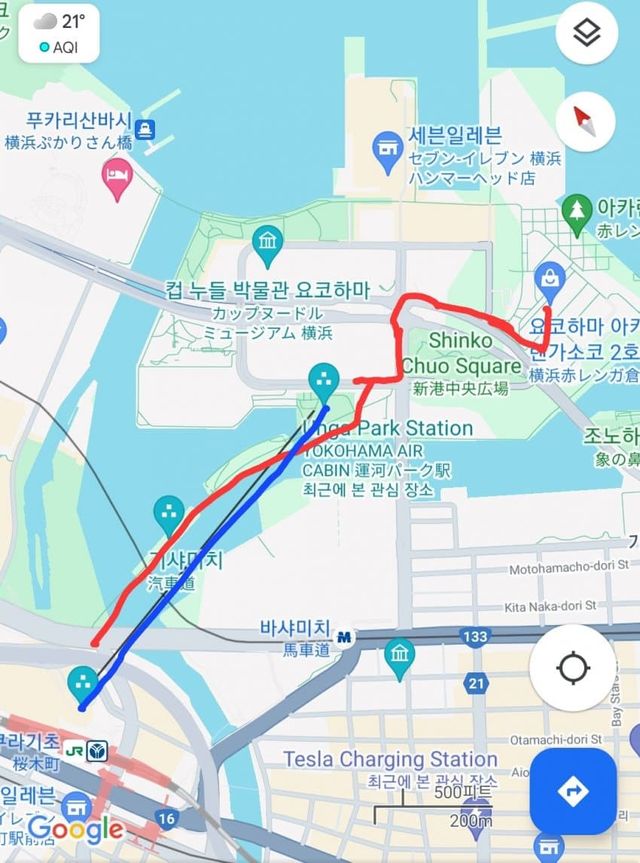Select the Red Brick Warehouse shopping pin

548,275
